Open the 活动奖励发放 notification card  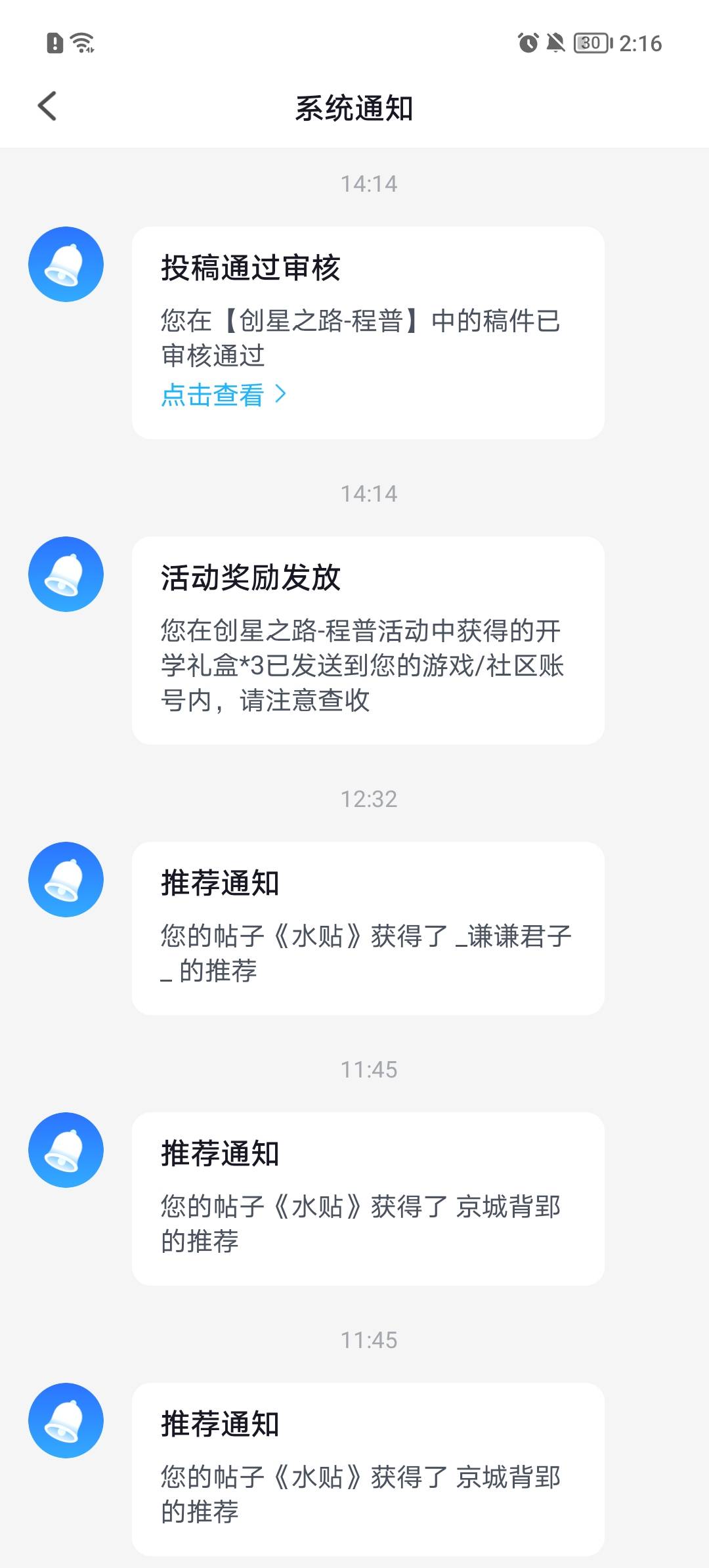click(x=368, y=640)
